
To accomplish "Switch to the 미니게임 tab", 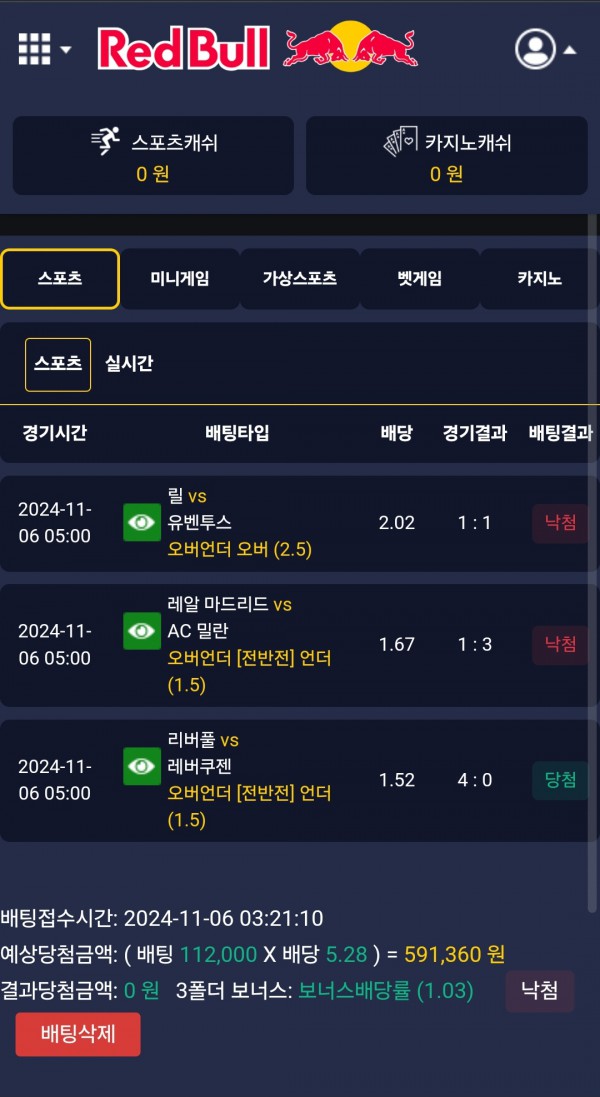I will tap(180, 279).
